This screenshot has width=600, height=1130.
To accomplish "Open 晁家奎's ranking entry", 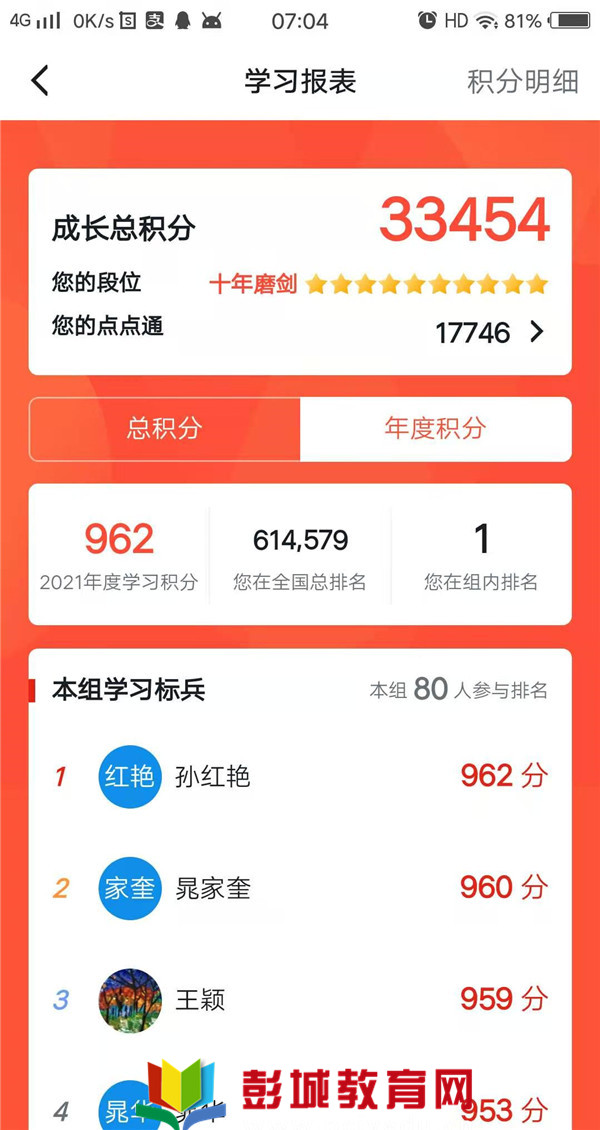I will (300, 887).
